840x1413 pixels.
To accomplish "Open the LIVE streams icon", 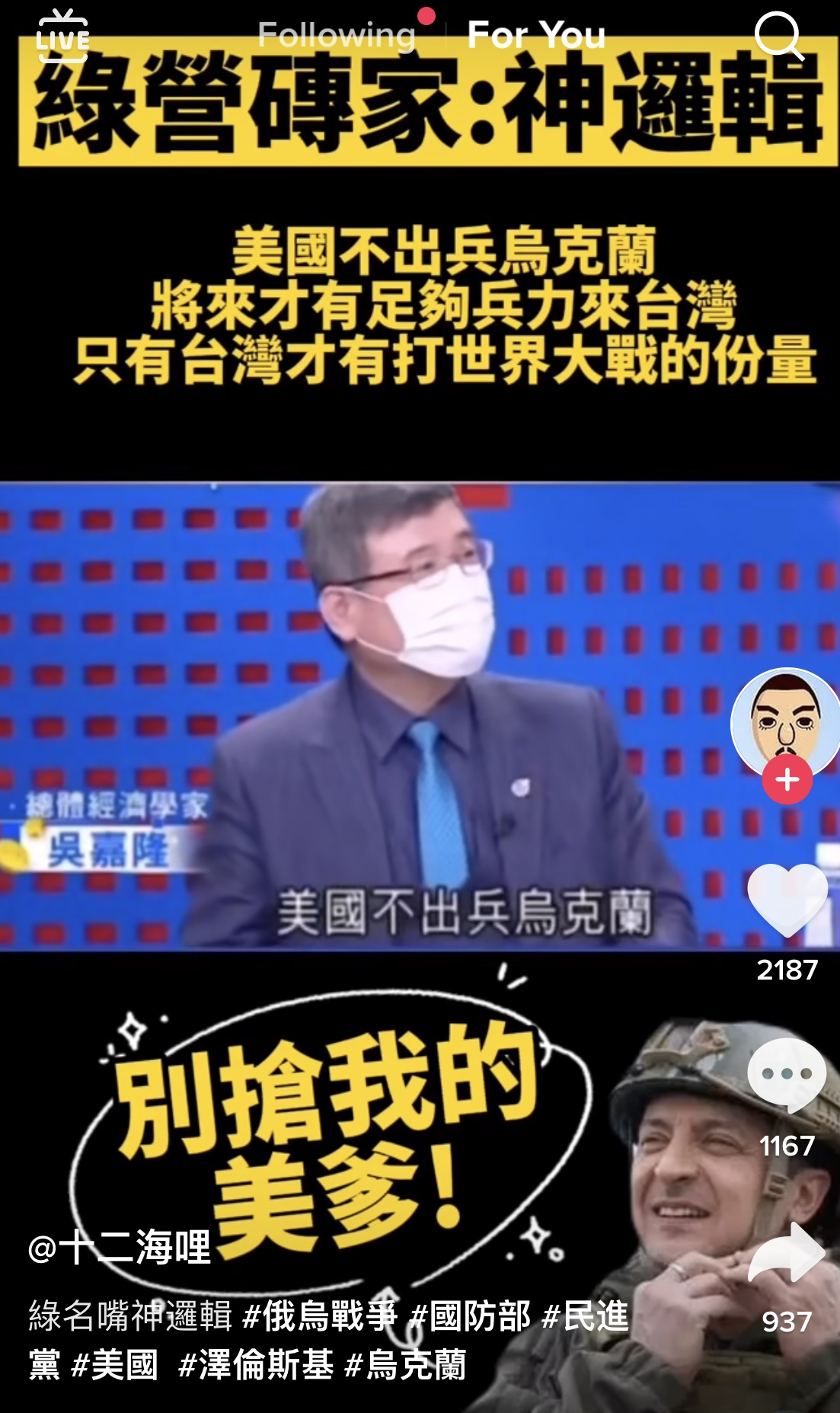I will coord(62,35).
